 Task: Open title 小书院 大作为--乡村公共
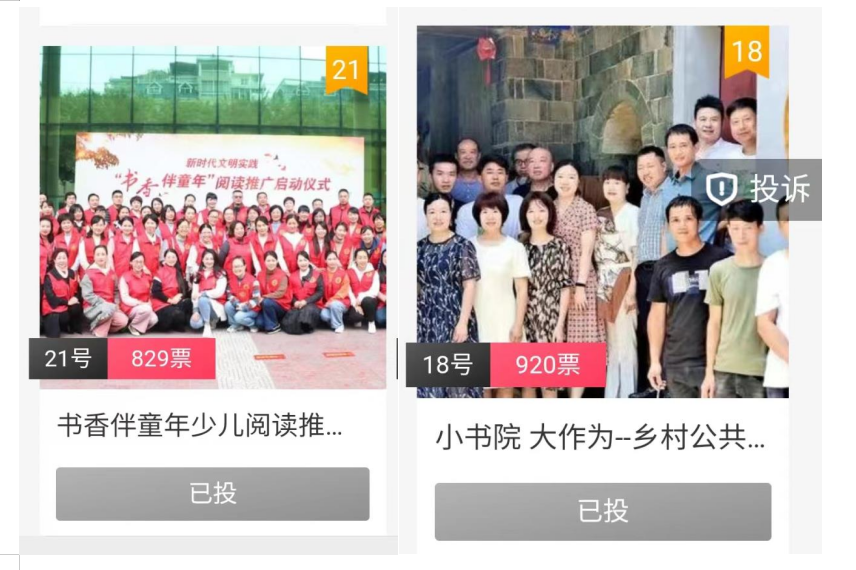click(599, 439)
